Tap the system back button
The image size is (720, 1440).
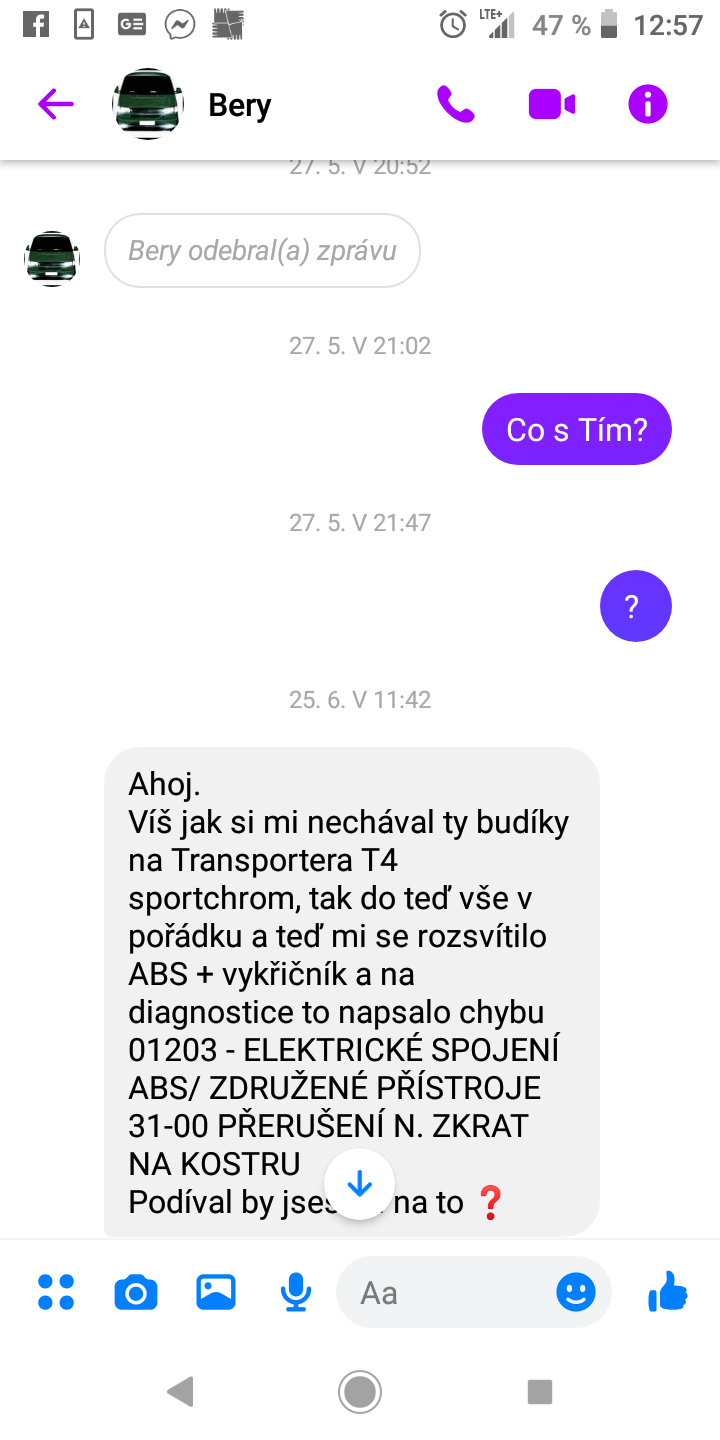pyautogui.click(x=180, y=1391)
